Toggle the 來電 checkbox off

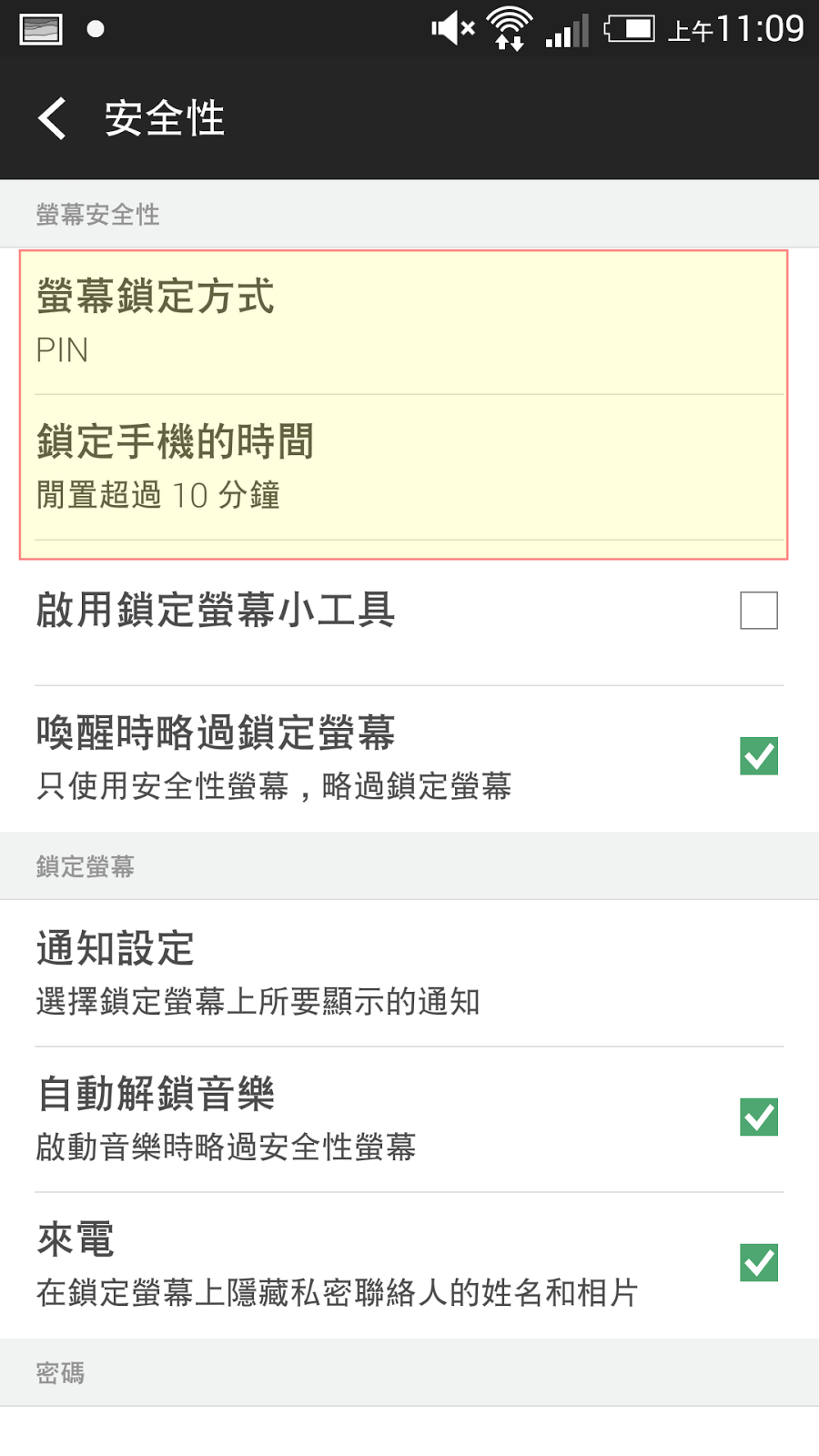coord(758,1263)
